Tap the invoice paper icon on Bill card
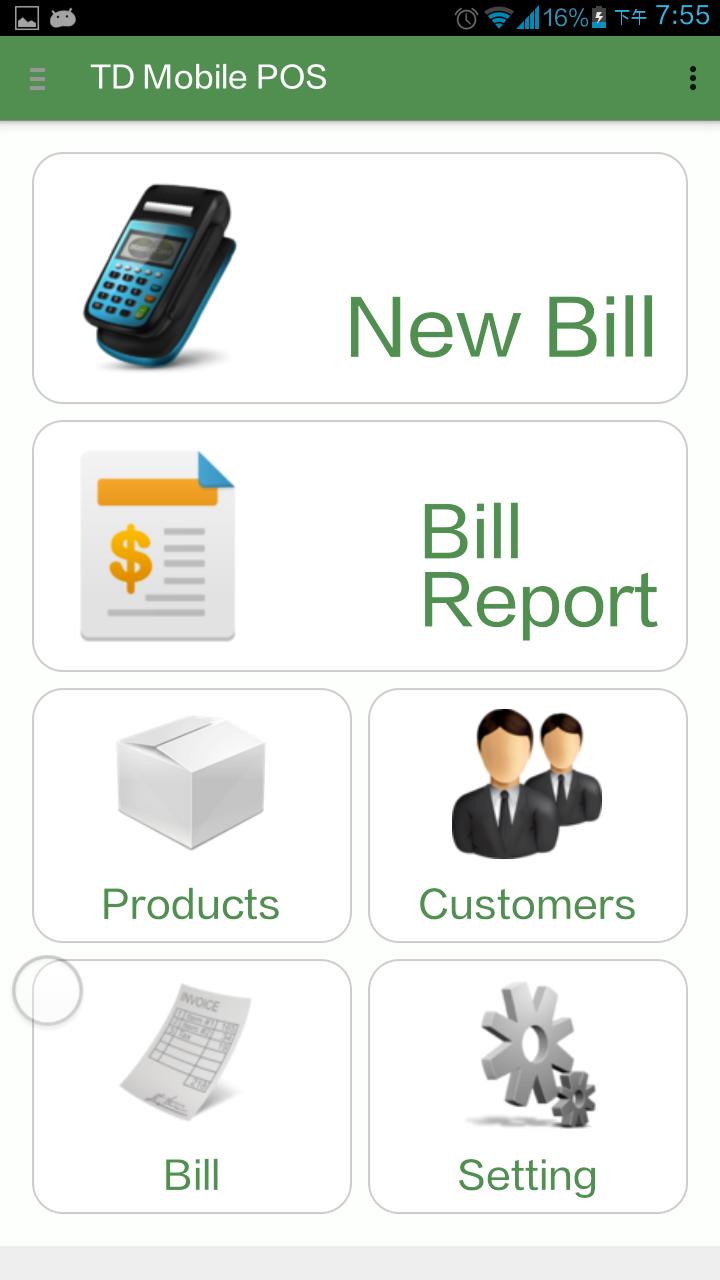The image size is (720, 1280). click(x=190, y=1050)
